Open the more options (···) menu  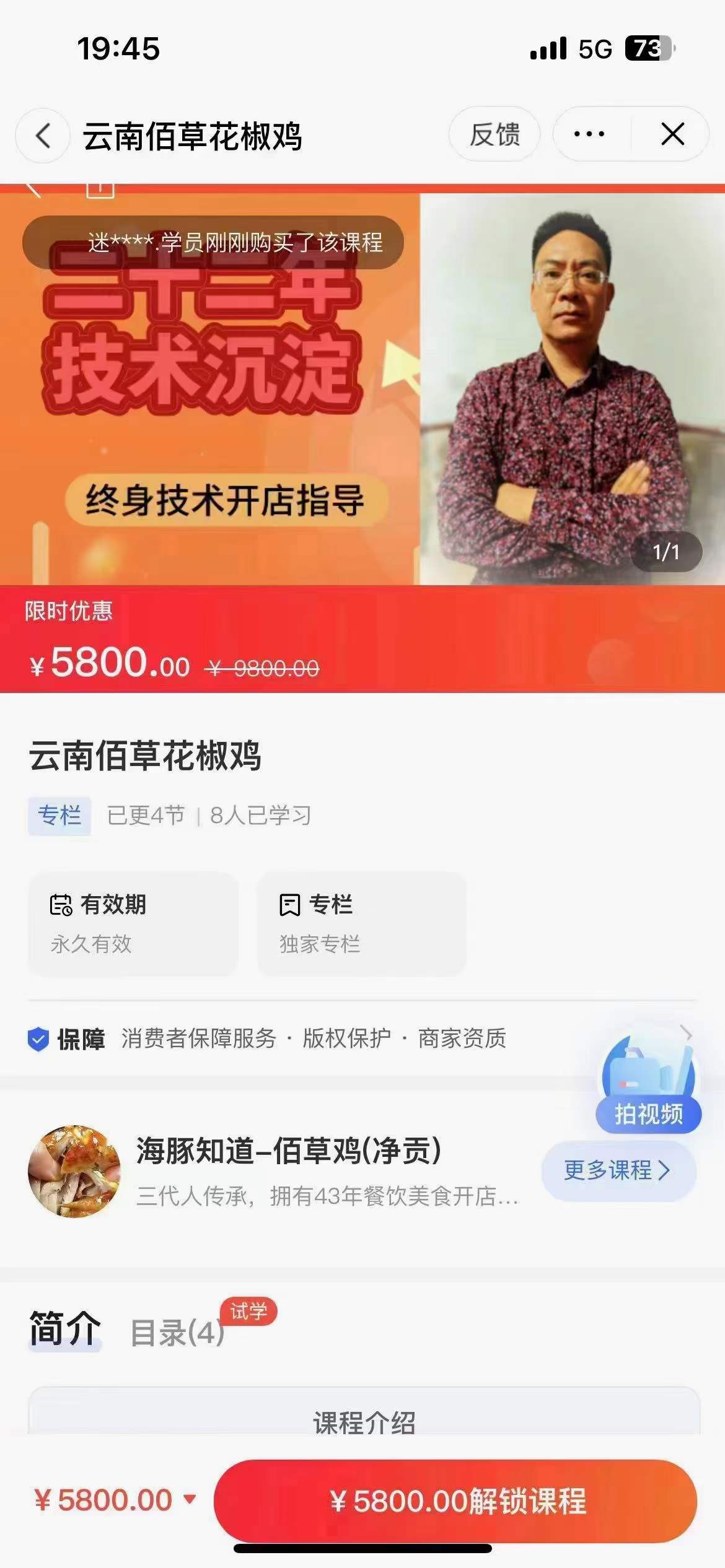(587, 133)
